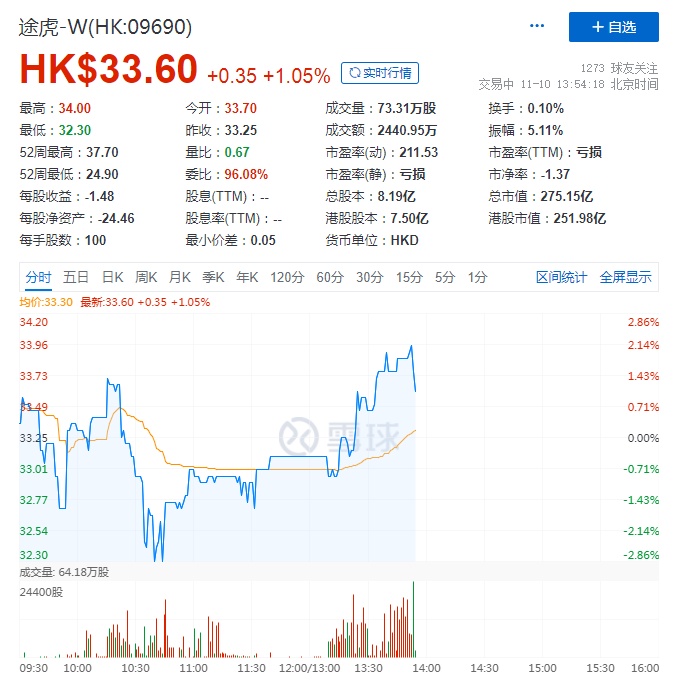Open the 年K chart tab
Viewport: 678px width, 683px height.
coord(247,277)
